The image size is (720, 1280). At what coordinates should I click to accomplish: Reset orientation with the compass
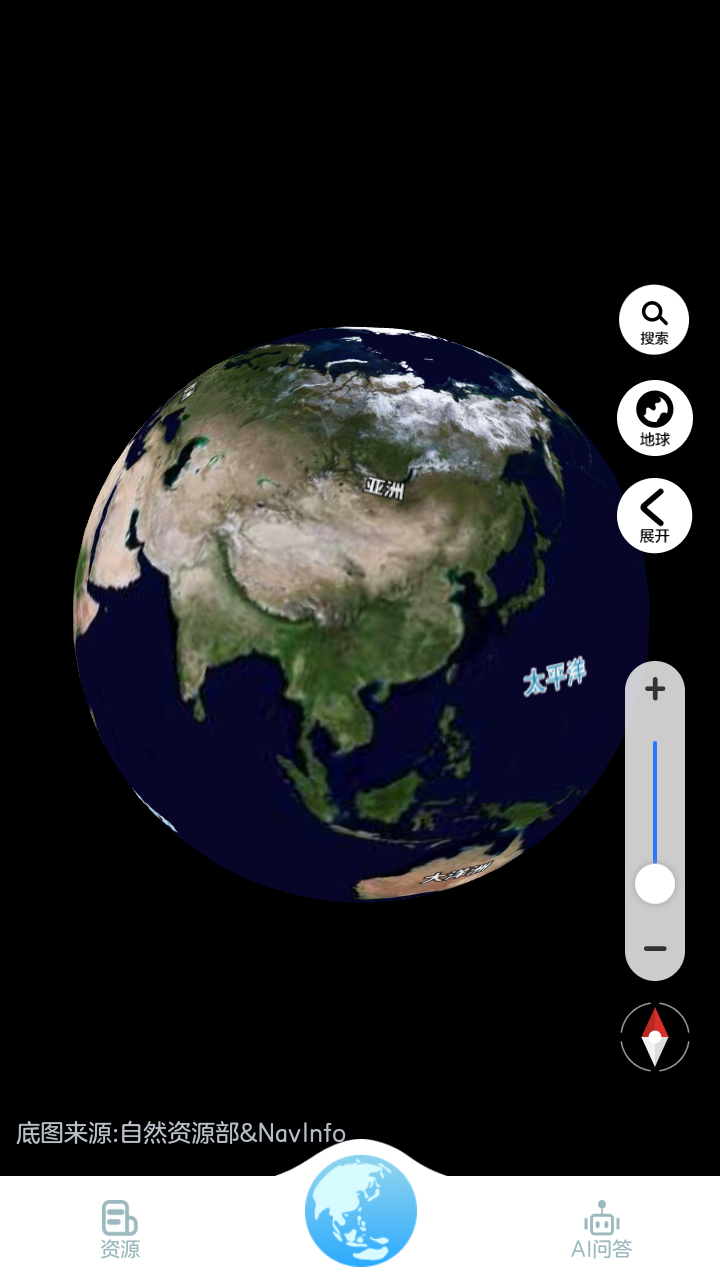coord(655,1037)
